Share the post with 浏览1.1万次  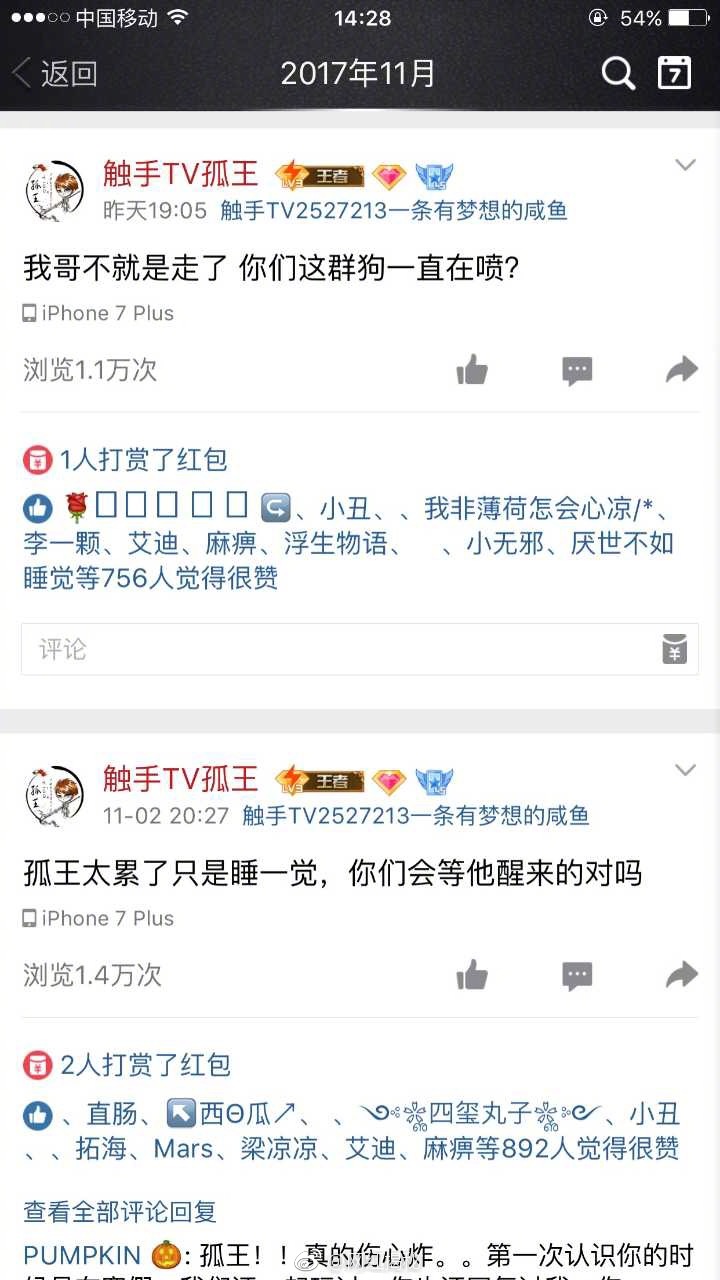[681, 370]
